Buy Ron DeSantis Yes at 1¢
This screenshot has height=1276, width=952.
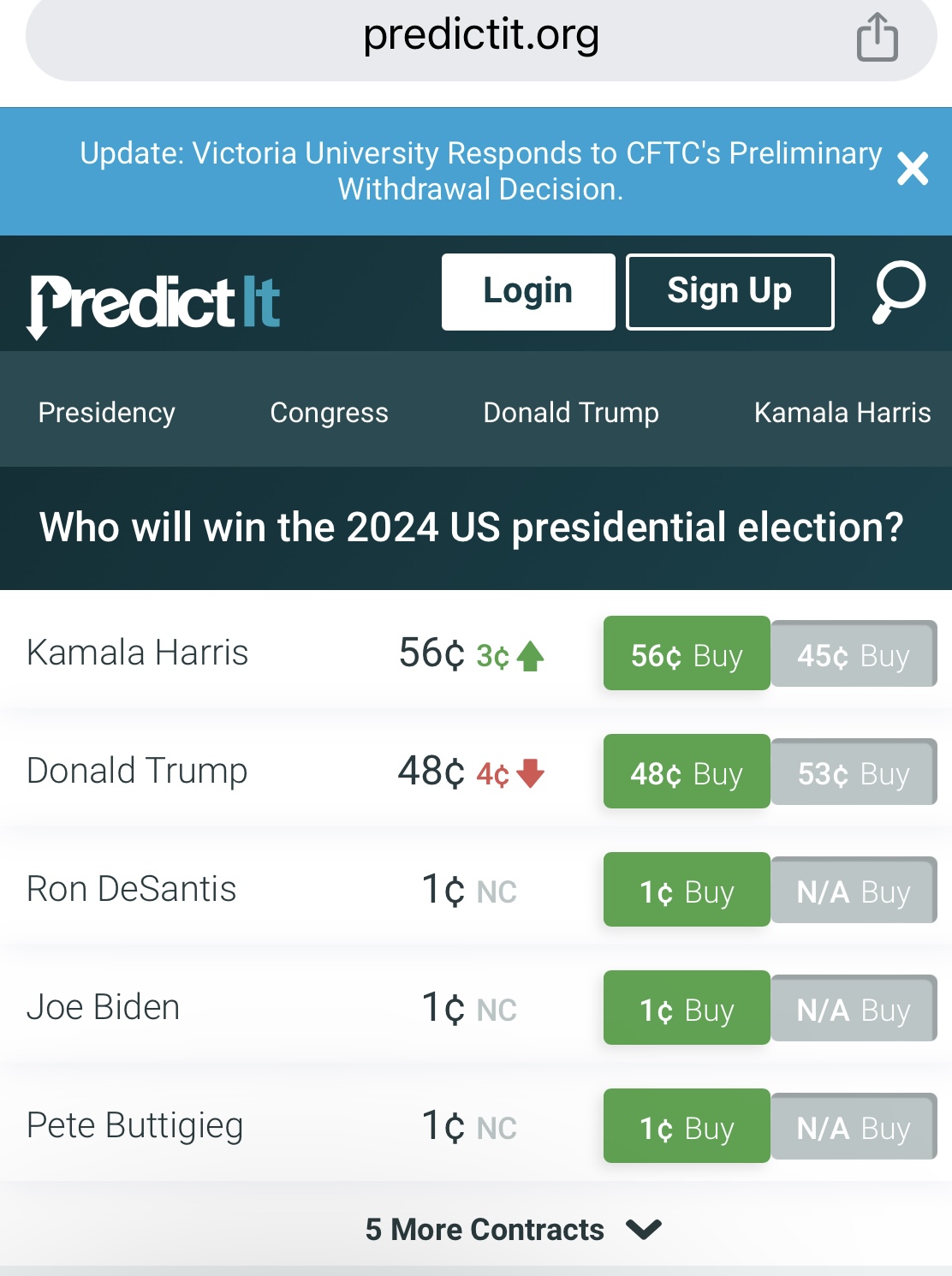pos(687,891)
